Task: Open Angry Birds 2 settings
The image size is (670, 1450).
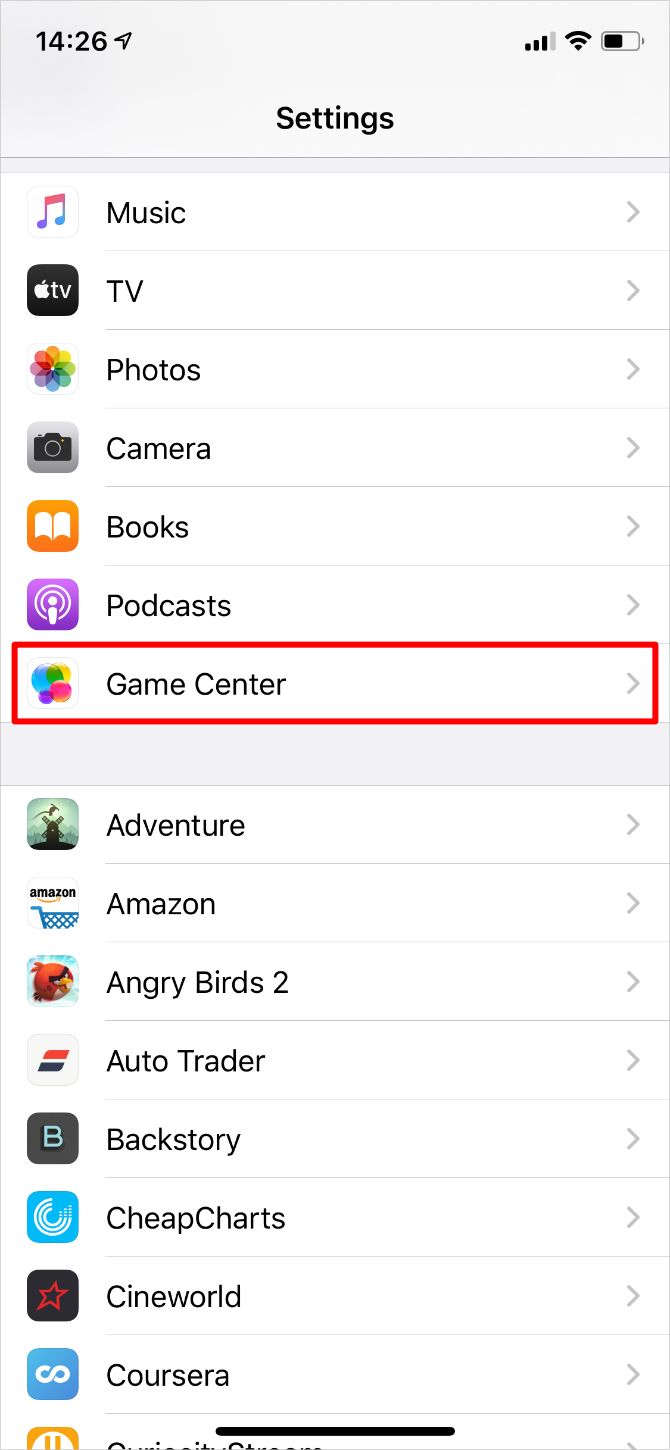Action: [335, 982]
